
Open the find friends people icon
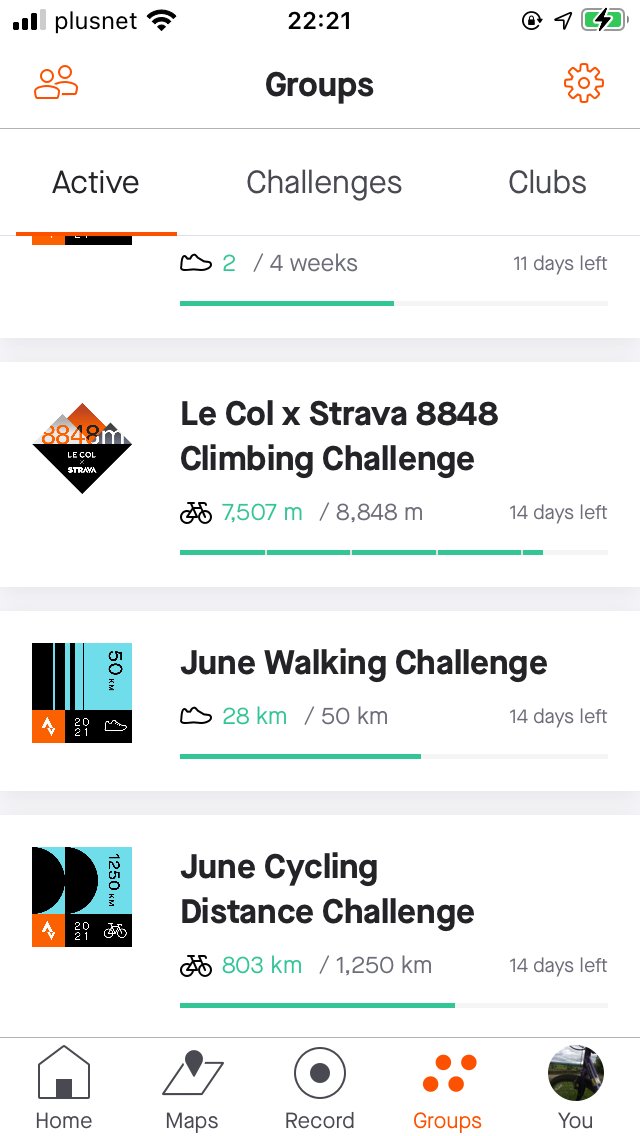click(56, 83)
